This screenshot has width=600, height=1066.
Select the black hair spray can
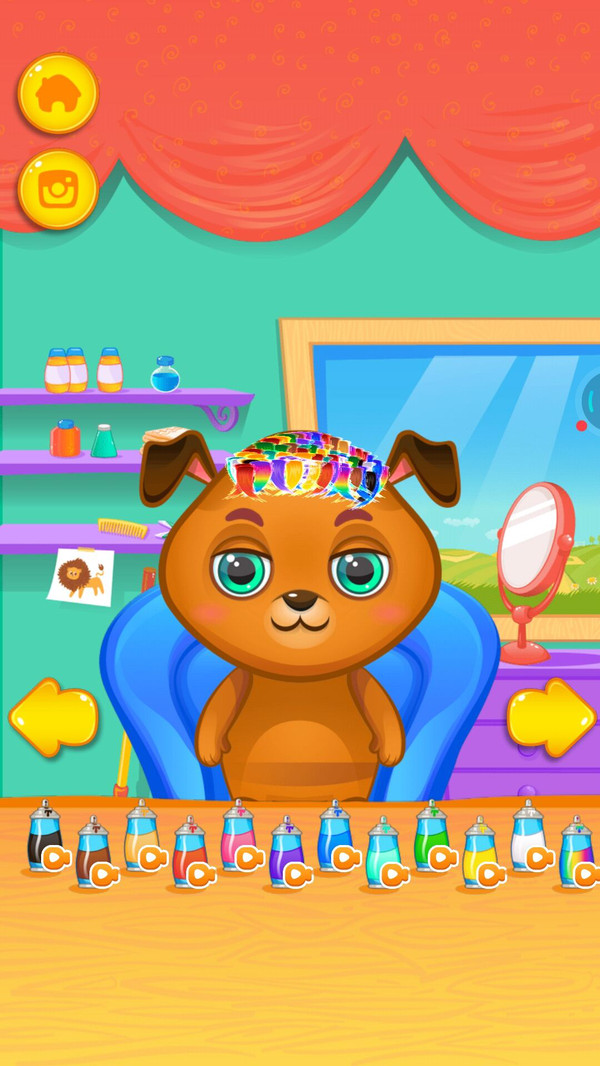point(44,838)
